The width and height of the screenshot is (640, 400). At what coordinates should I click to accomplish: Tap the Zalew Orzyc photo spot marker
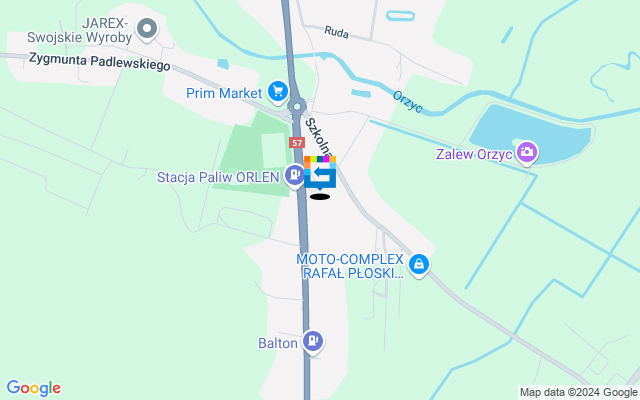click(x=527, y=153)
